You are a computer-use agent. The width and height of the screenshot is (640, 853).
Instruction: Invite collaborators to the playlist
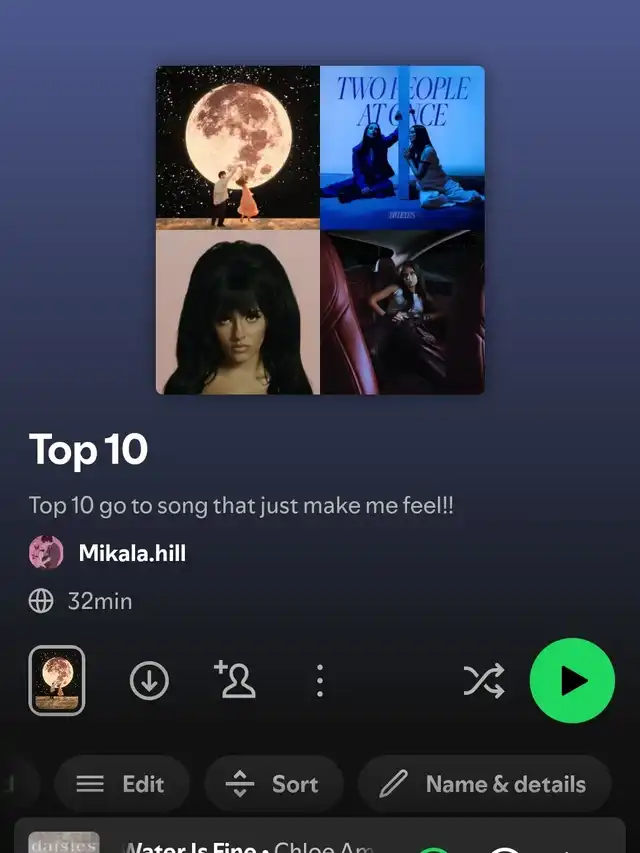pos(234,680)
